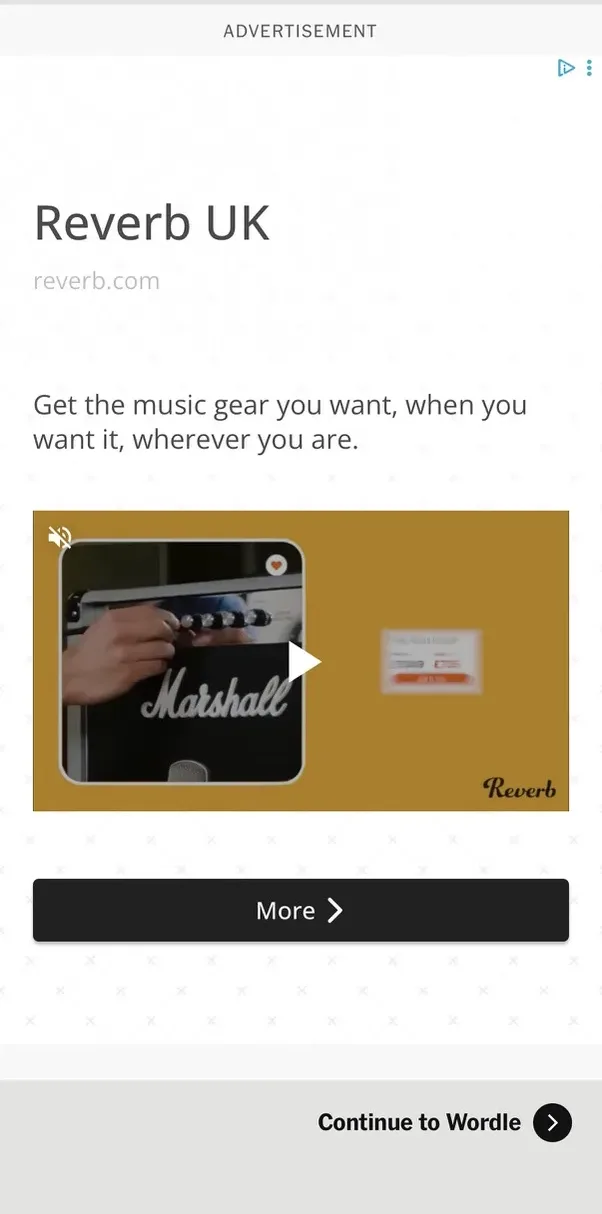Open the More button for Reverb
This screenshot has width=602, height=1214.
pyautogui.click(x=300, y=910)
